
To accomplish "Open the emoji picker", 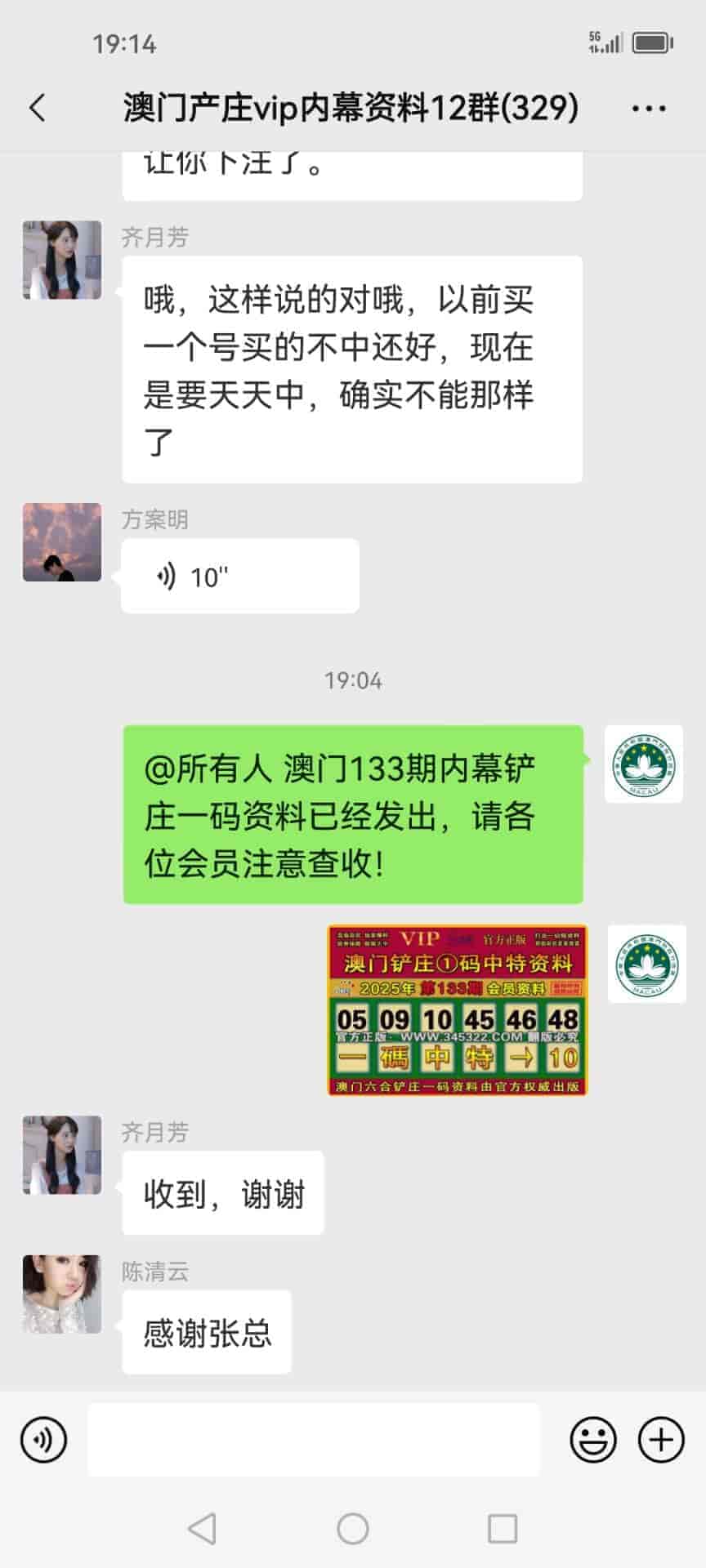I will pyautogui.click(x=593, y=1440).
